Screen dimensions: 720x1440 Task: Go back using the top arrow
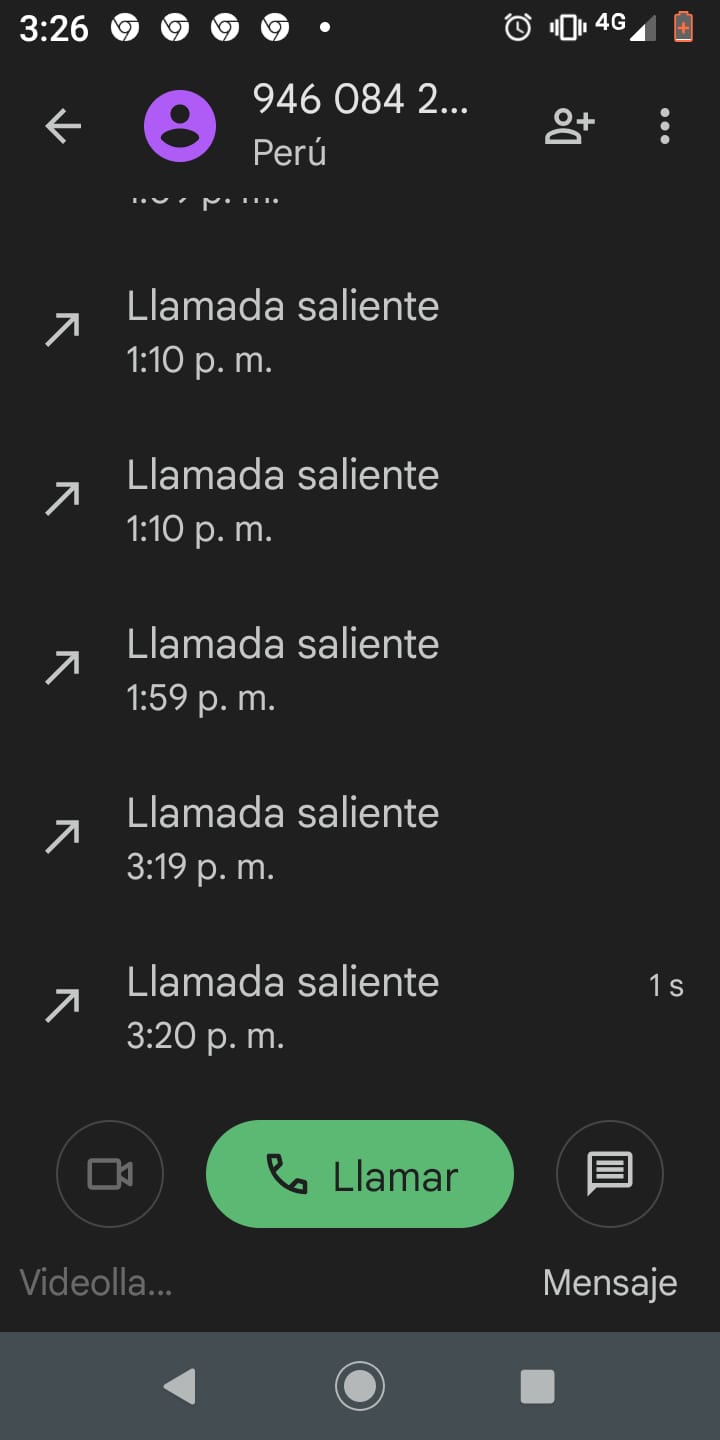click(63, 126)
